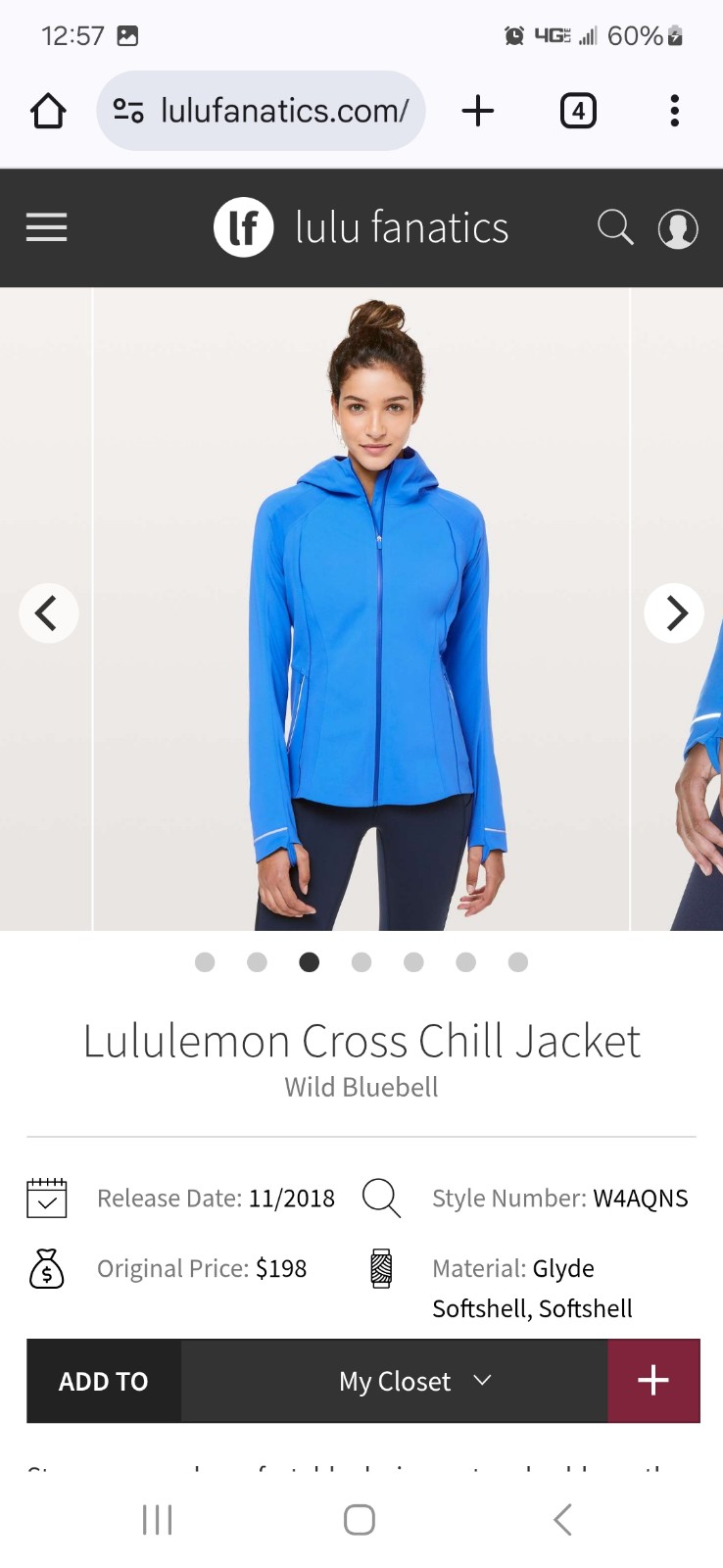This screenshot has width=723, height=1568.
Task: Open the hamburger menu
Action: tap(46, 227)
